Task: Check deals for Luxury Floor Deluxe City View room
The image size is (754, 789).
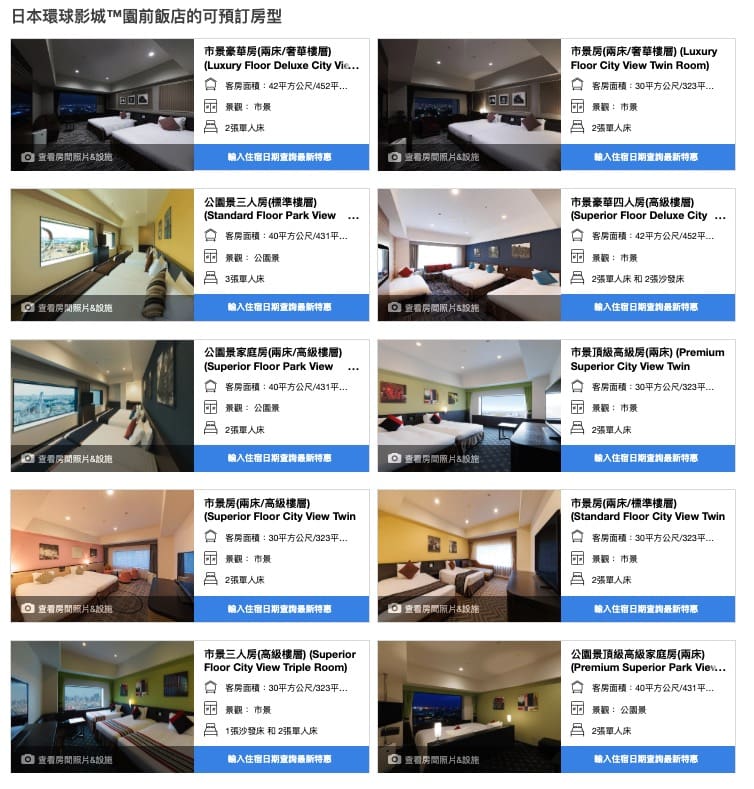Action: click(x=281, y=157)
